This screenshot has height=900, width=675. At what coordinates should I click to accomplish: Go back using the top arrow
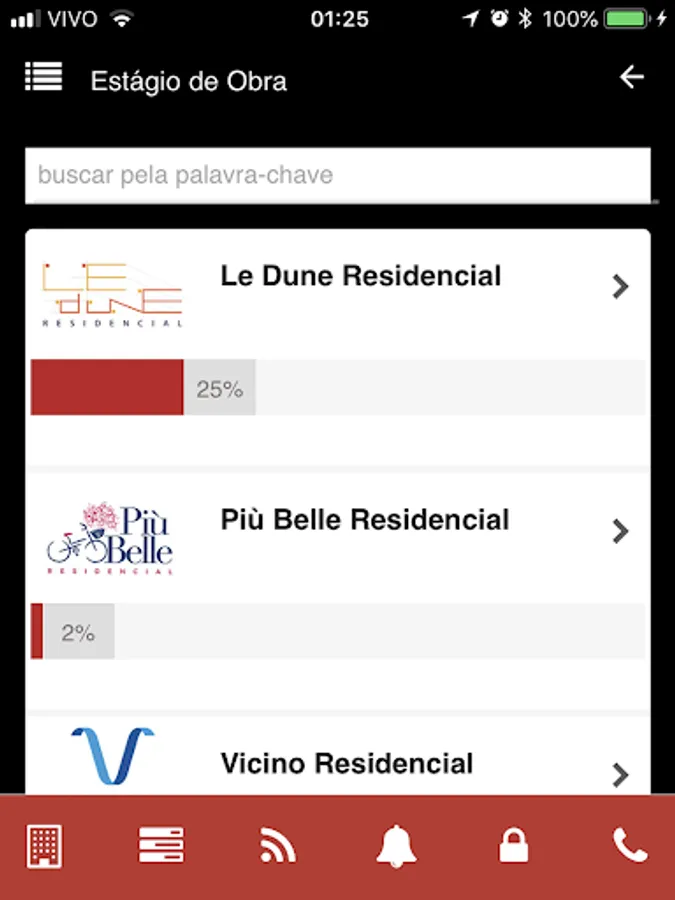point(631,78)
